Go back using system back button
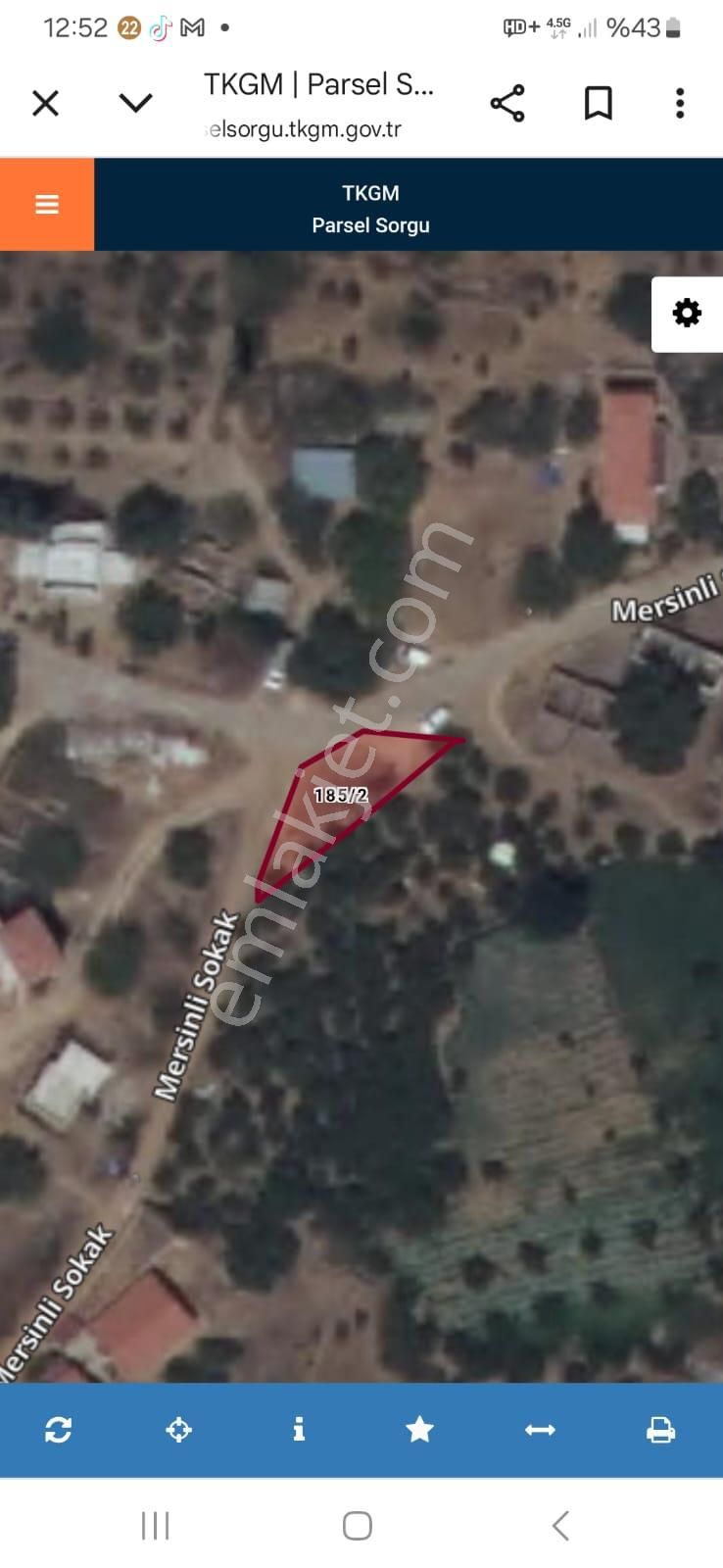 pos(560,1526)
